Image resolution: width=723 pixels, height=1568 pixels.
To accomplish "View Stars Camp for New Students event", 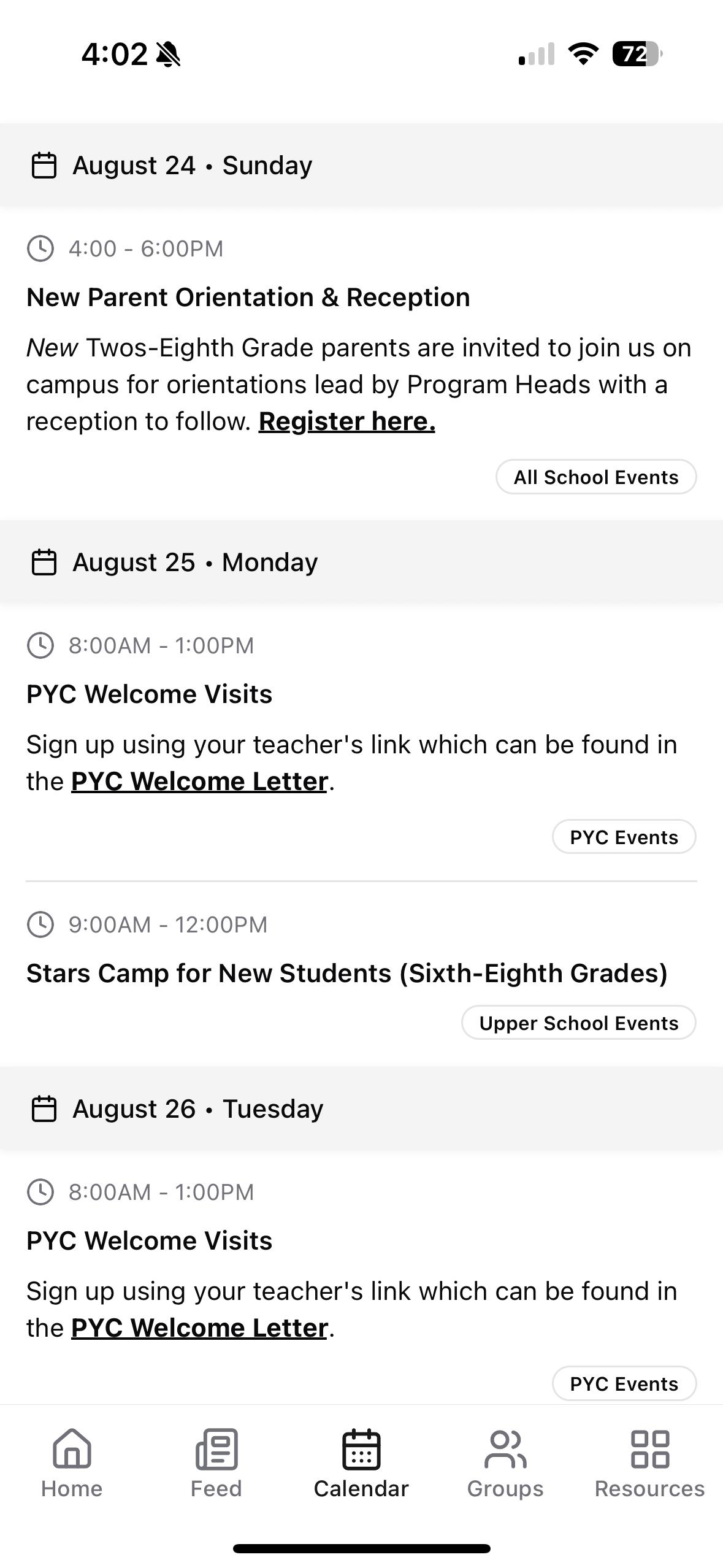I will (x=346, y=974).
